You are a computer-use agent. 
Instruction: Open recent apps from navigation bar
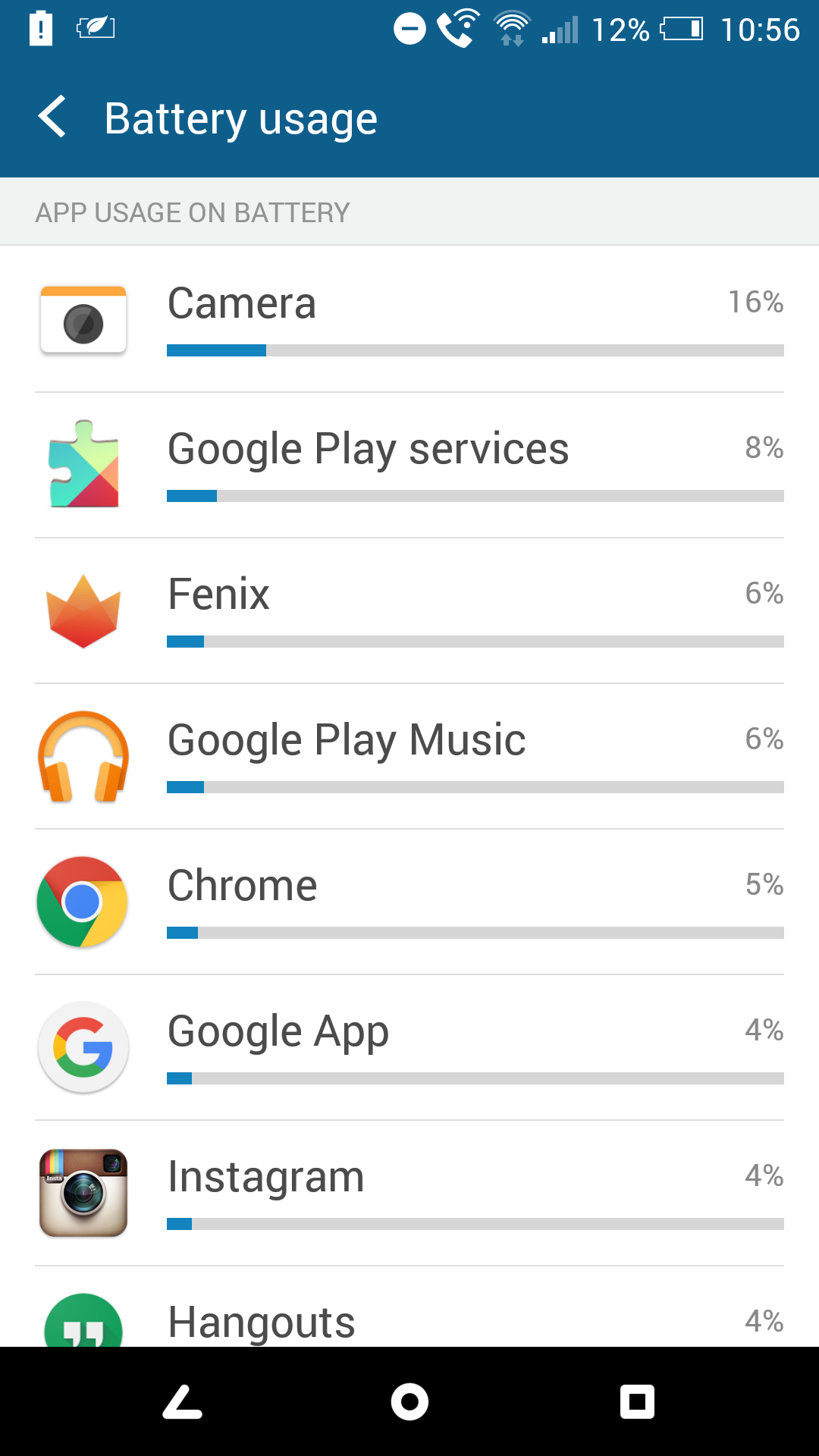pos(637,1401)
